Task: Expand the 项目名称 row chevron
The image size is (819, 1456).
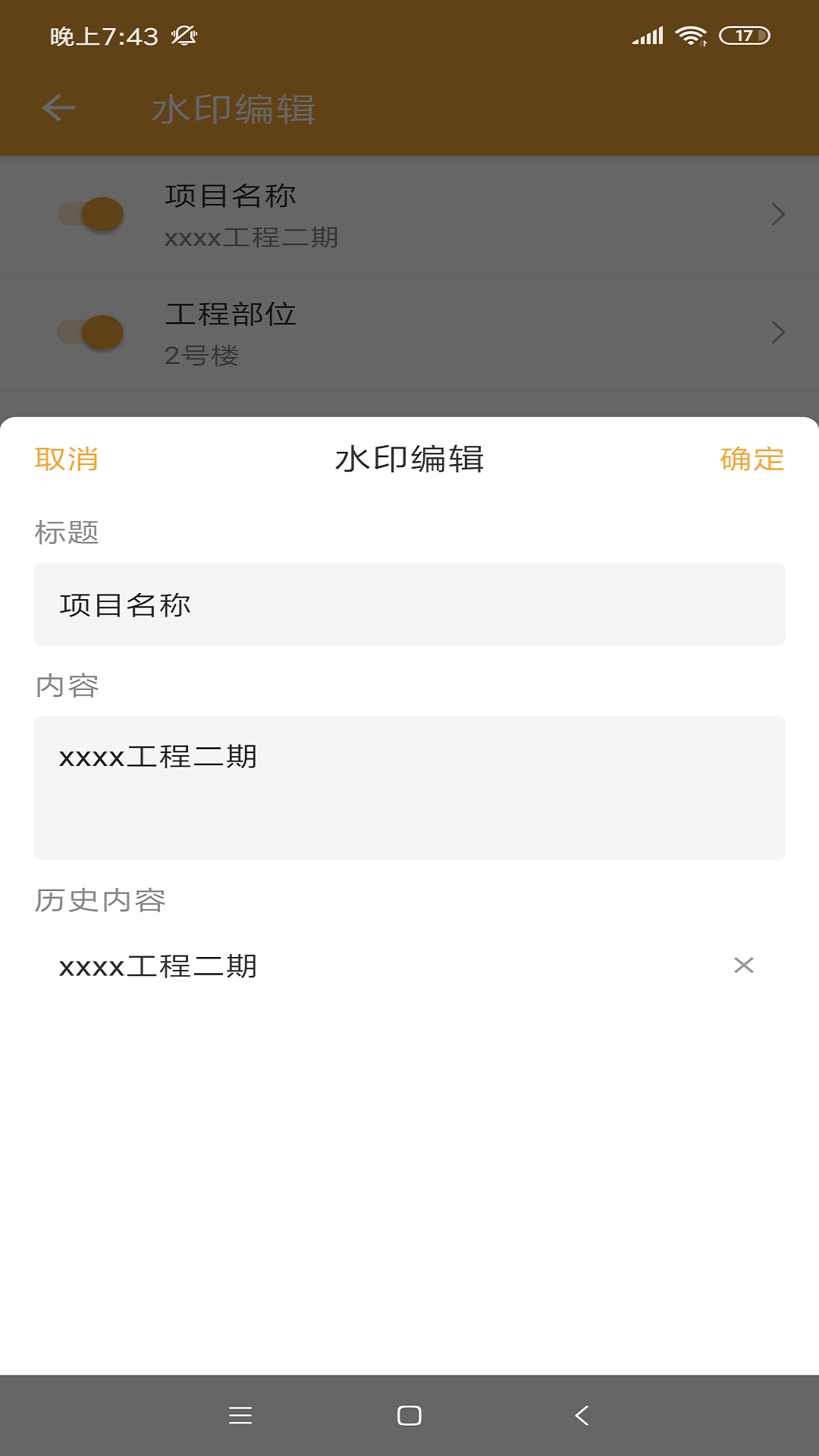Action: point(777,214)
